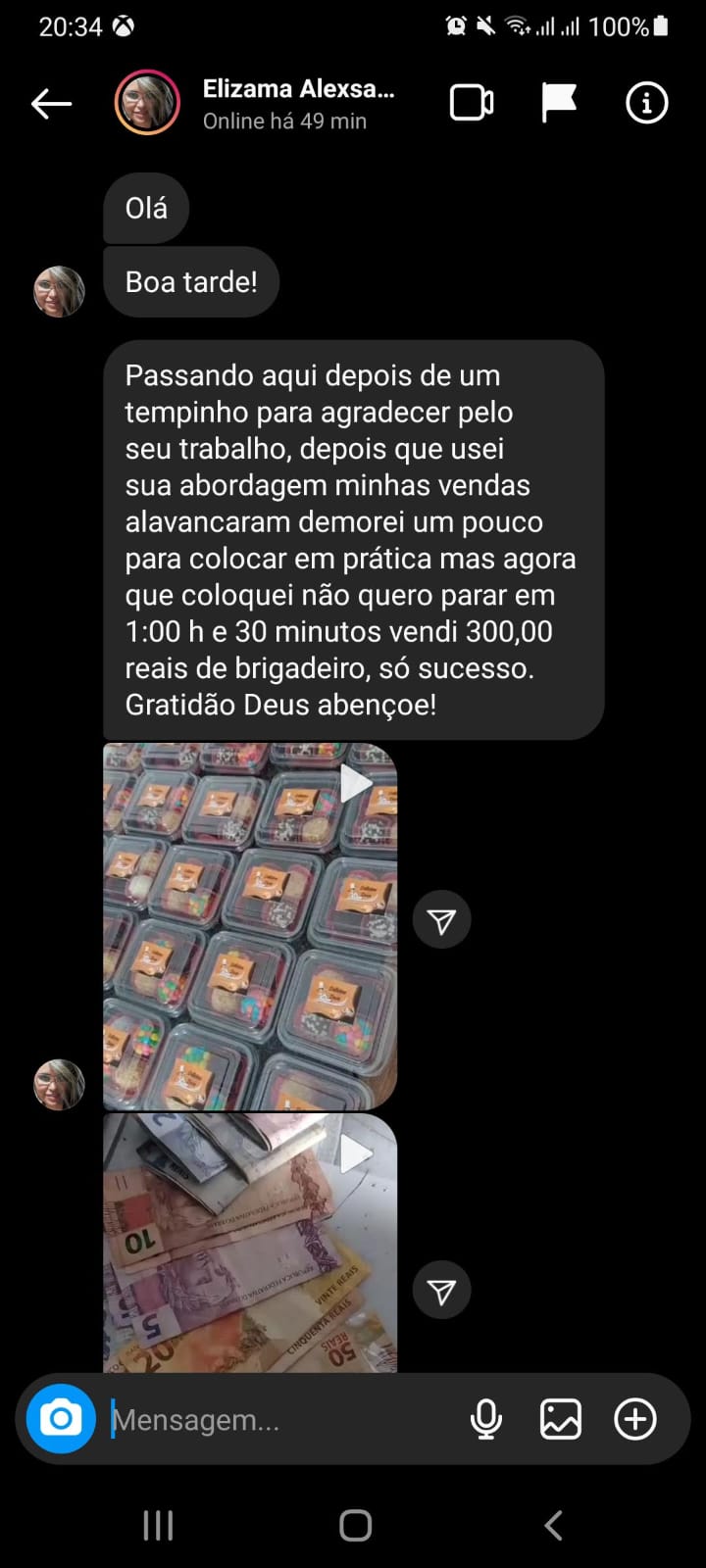Forward the banknotes video
Image resolution: width=706 pixels, height=1568 pixels.
[441, 1291]
